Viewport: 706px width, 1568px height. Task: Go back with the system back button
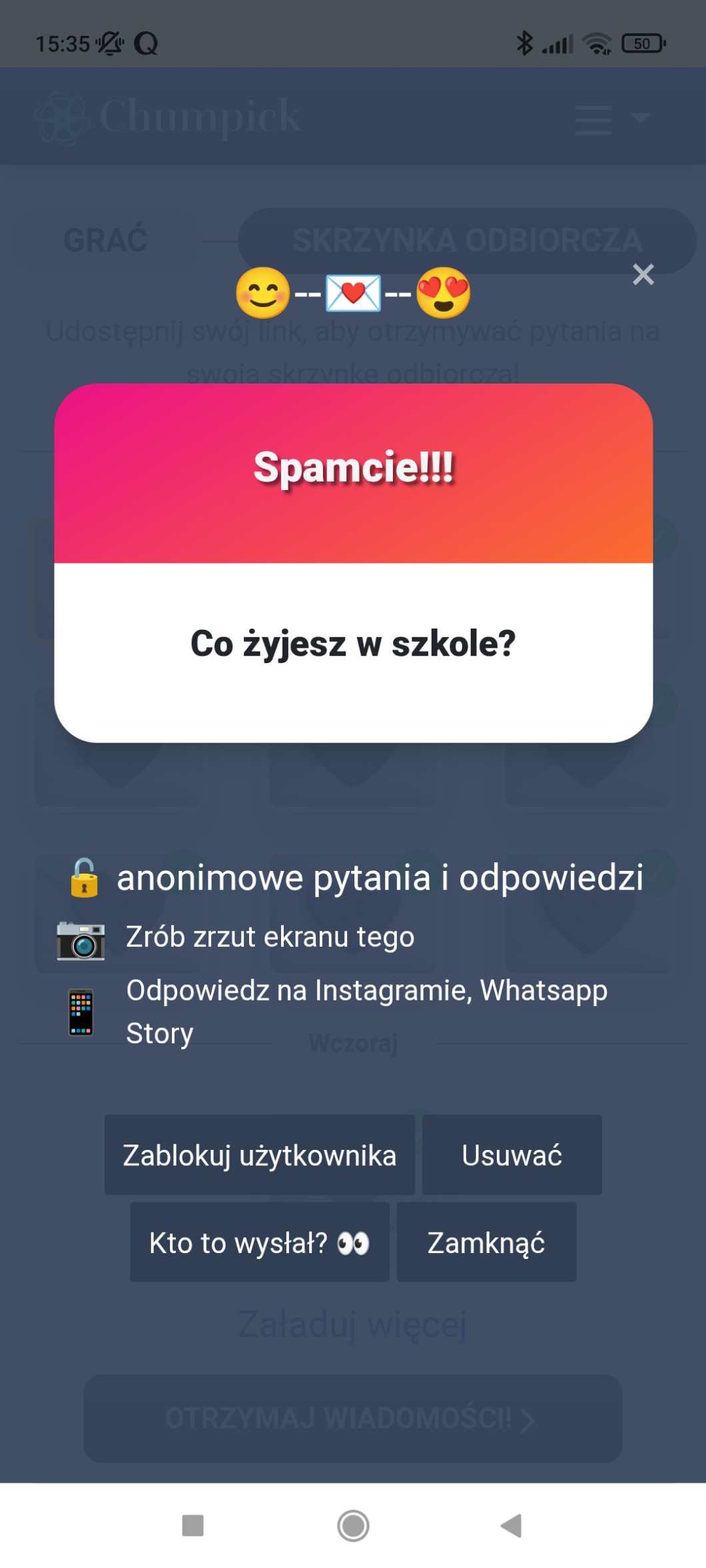[x=511, y=1525]
